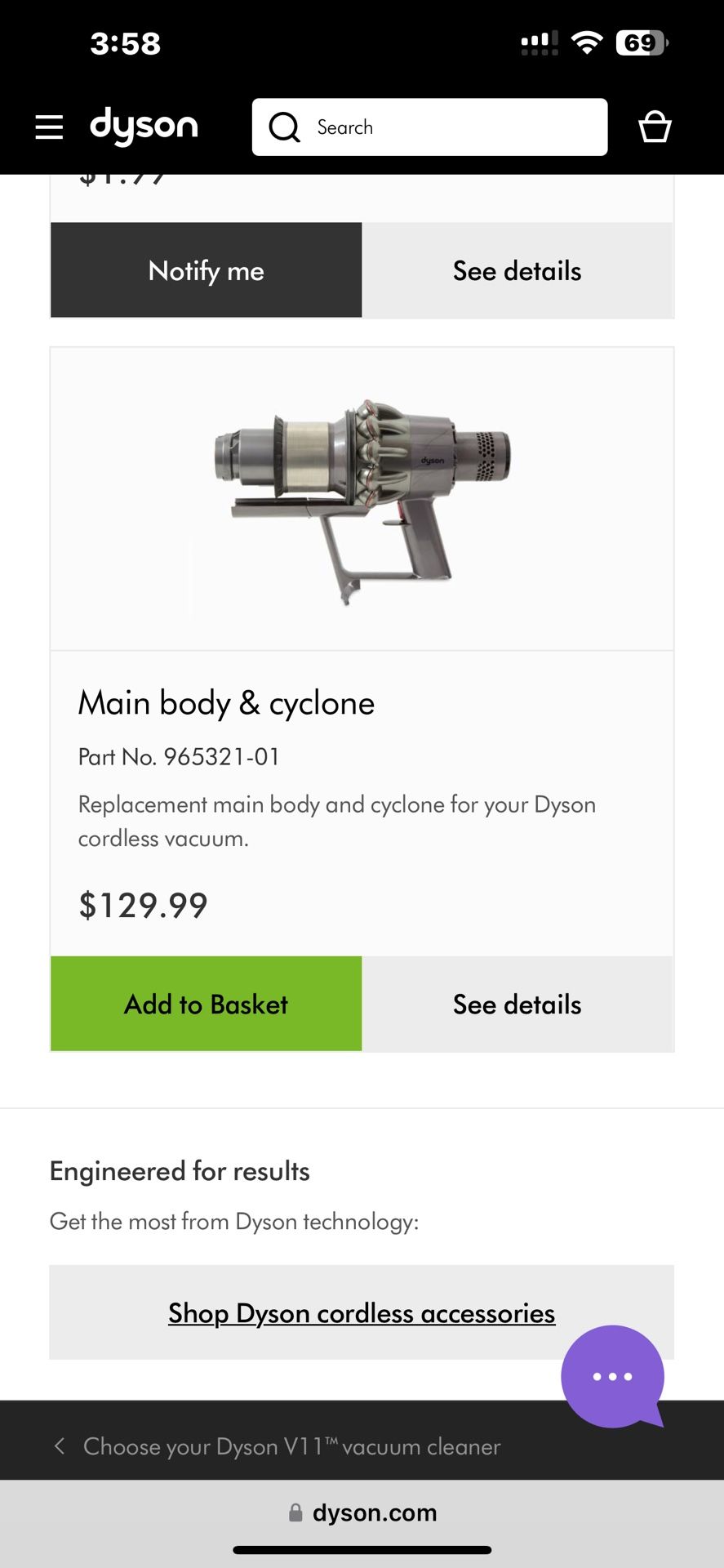Go back to Choose your Dyson V11 vacuum cleaner
This screenshot has width=724, height=1568.
tap(278, 1446)
